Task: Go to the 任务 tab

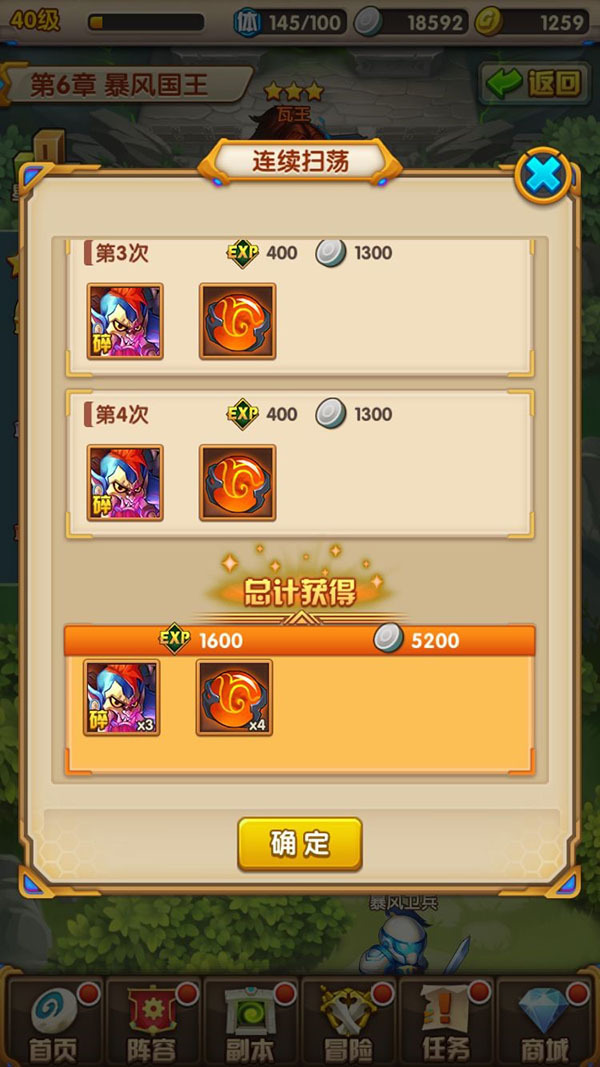Action: coord(446,1020)
